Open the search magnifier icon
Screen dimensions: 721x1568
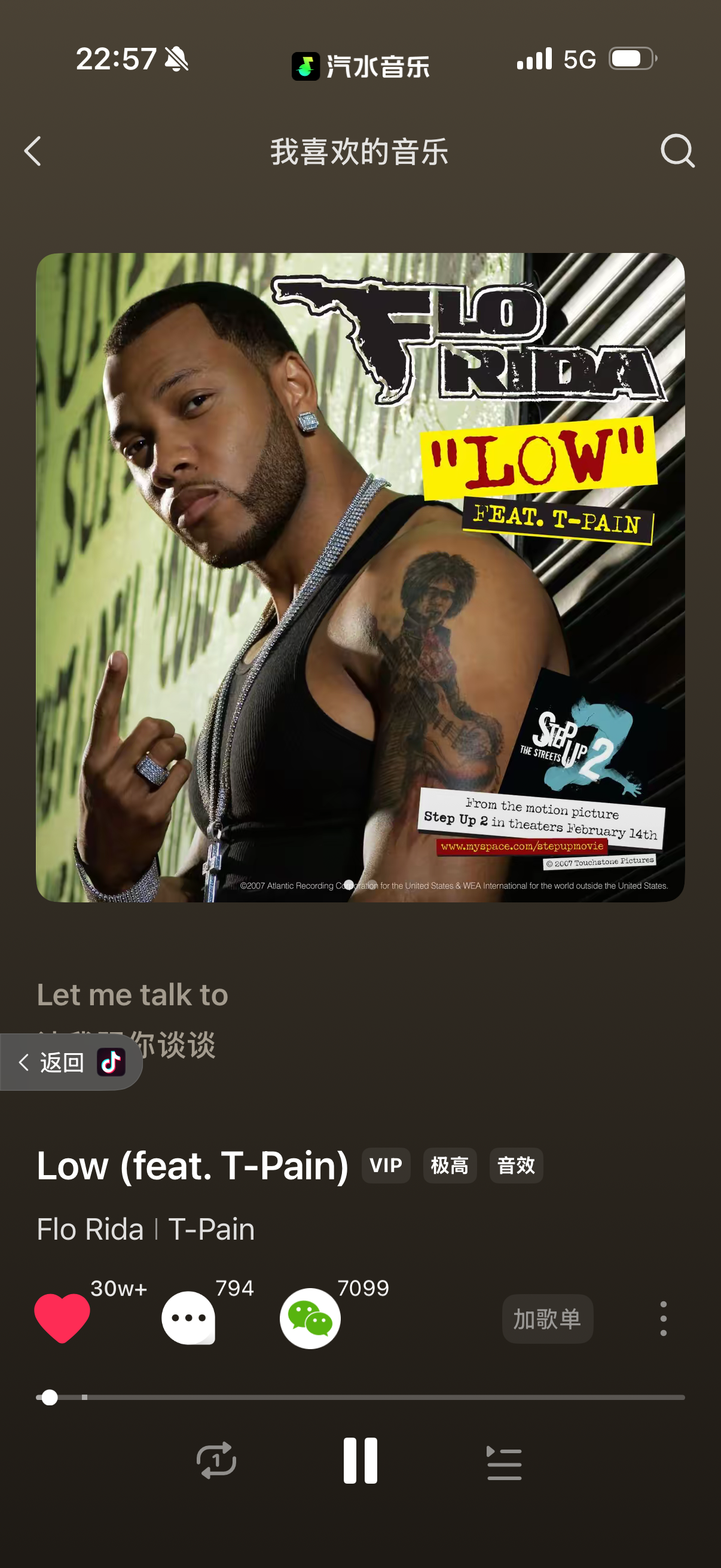(677, 151)
